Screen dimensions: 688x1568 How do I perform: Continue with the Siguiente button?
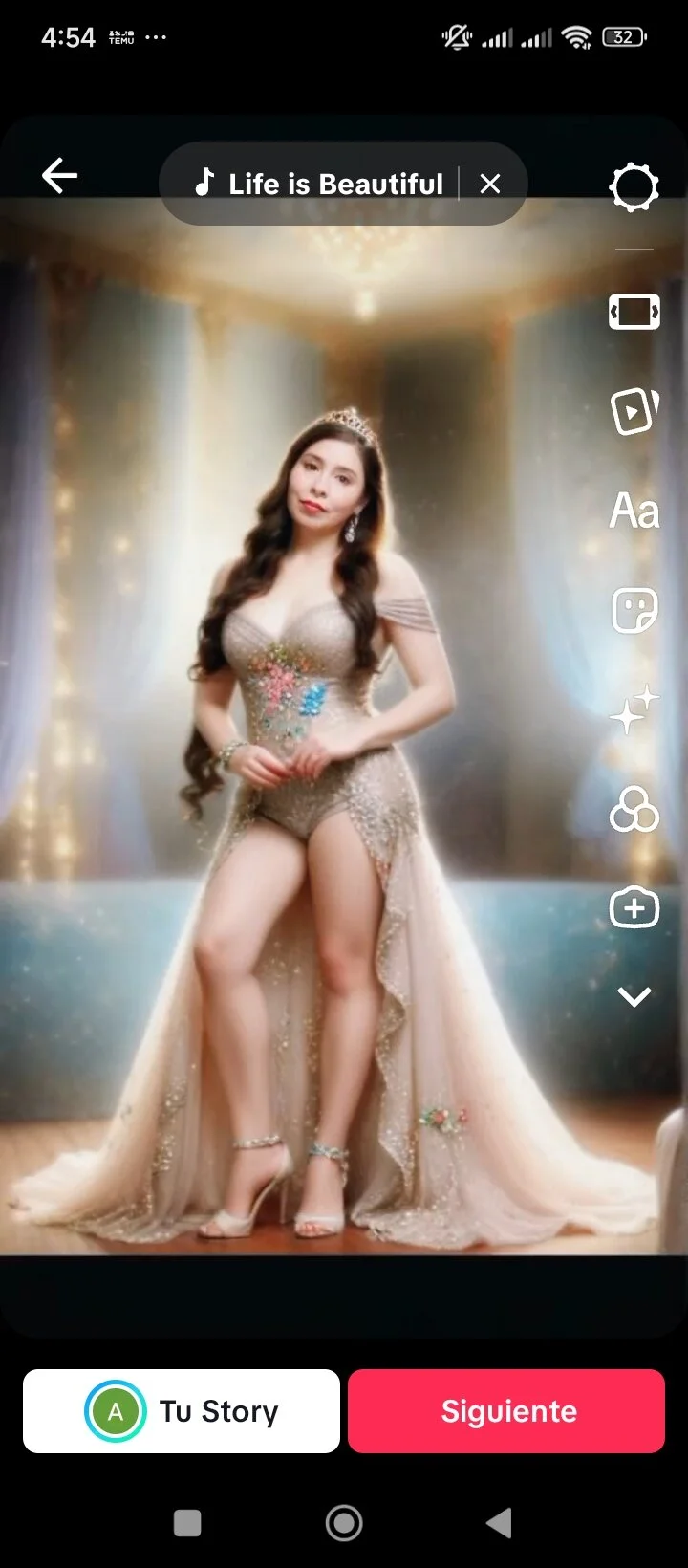[506, 1411]
